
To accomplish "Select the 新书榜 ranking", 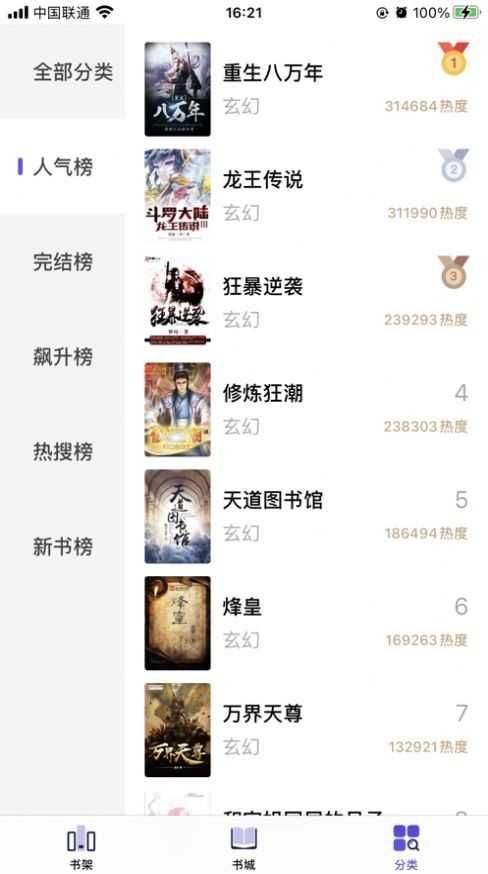I will [x=62, y=546].
